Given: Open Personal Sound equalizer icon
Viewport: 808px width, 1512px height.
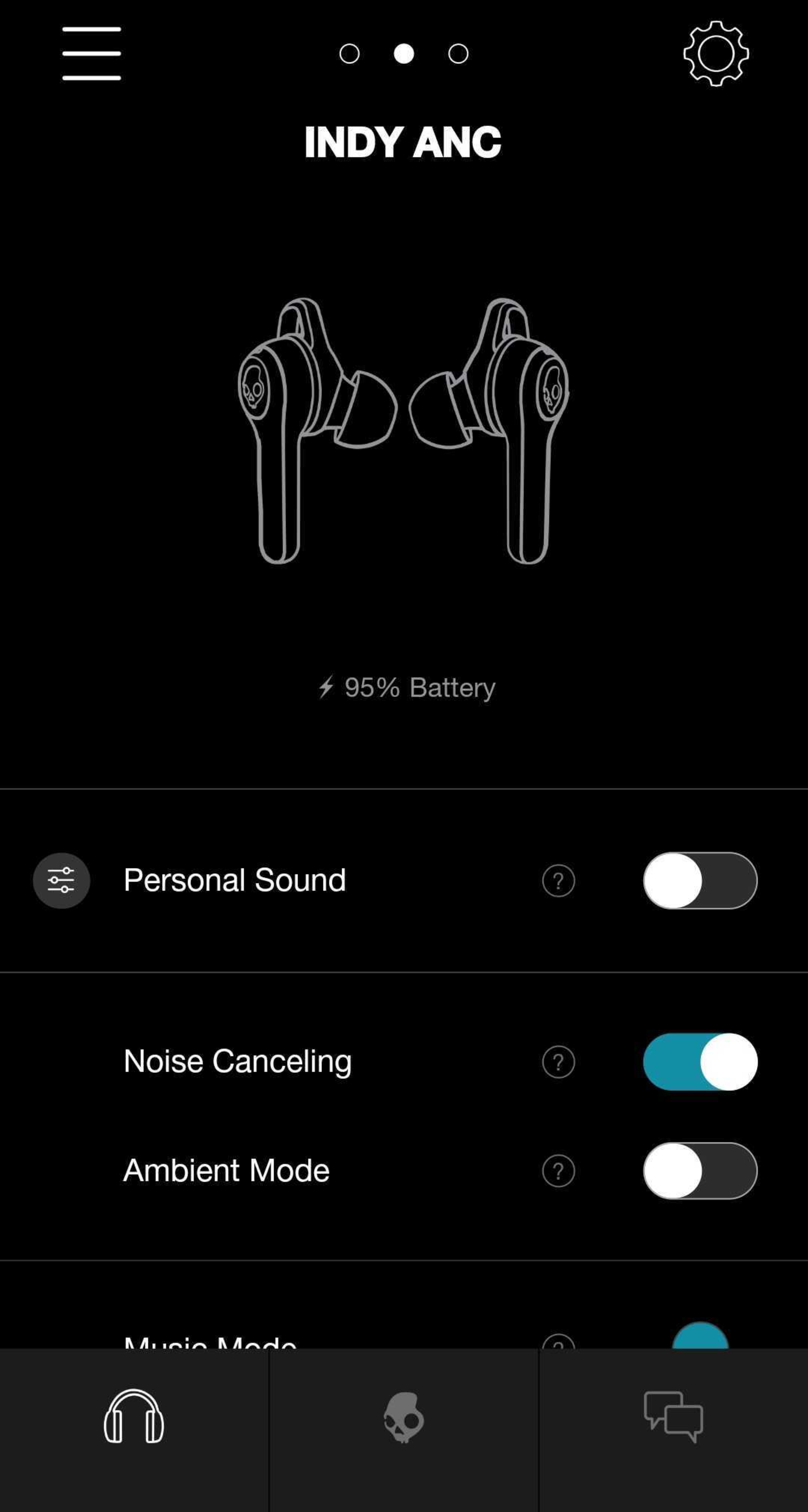Looking at the screenshot, I should [61, 880].
